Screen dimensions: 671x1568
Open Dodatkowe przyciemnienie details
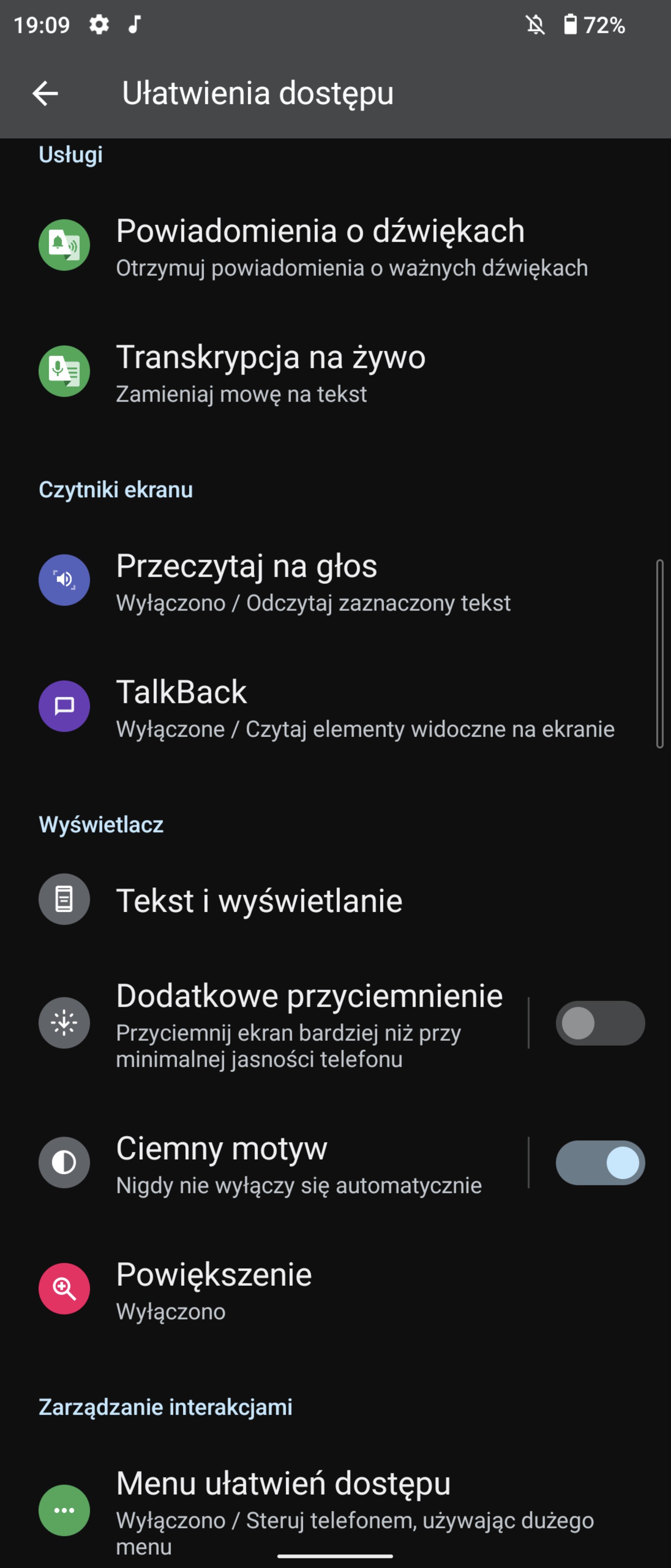pos(309,1024)
